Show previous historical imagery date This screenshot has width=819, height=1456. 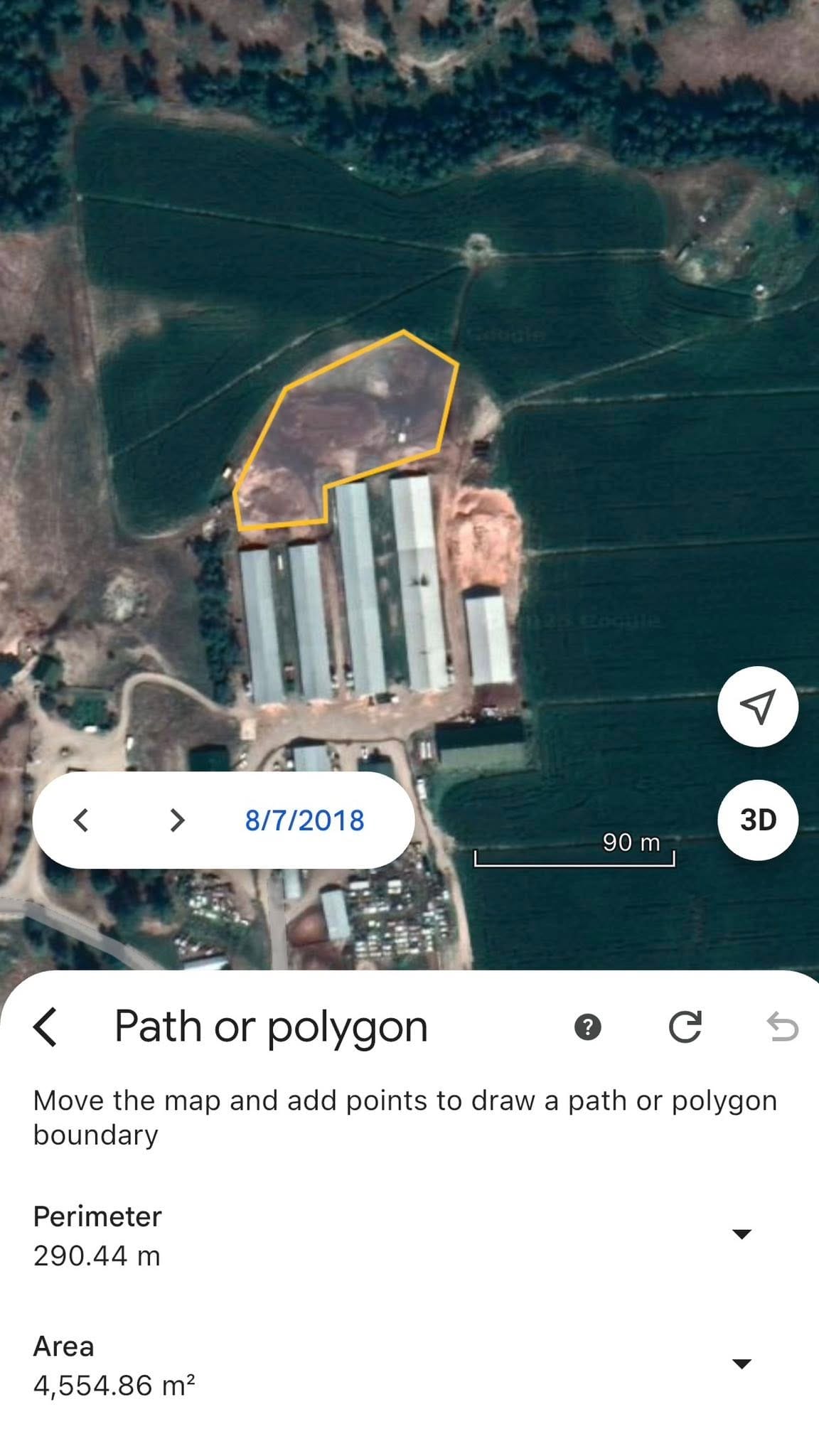(x=81, y=820)
